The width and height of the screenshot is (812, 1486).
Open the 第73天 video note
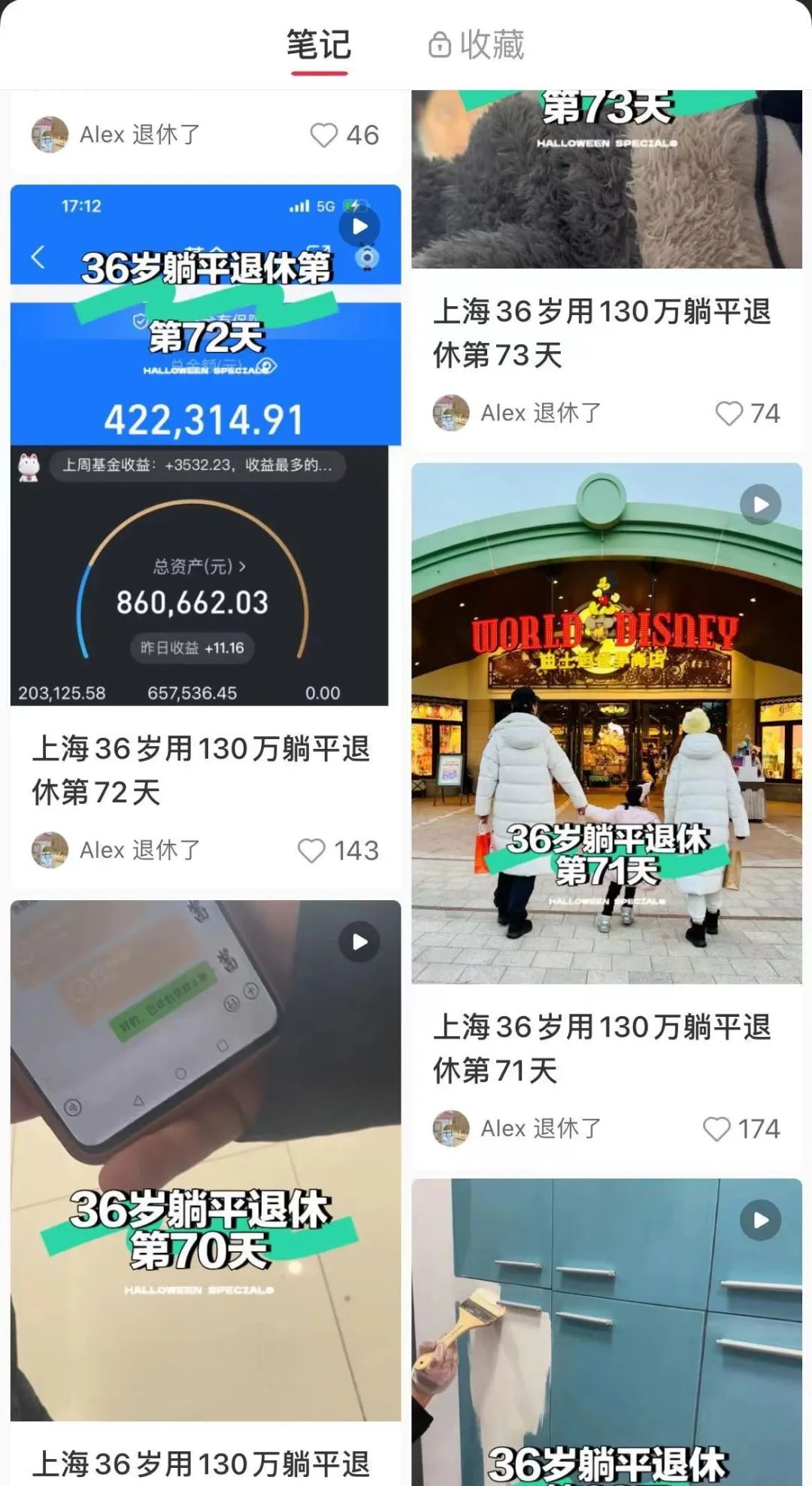coord(606,180)
